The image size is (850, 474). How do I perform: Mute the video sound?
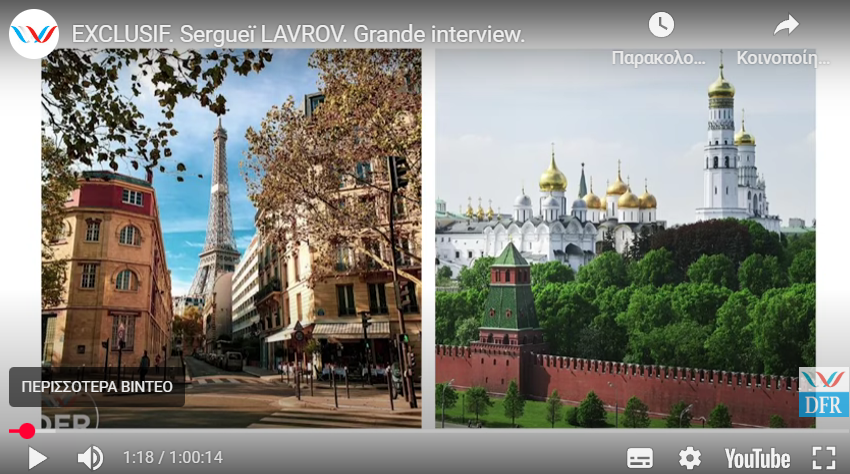coord(90,458)
